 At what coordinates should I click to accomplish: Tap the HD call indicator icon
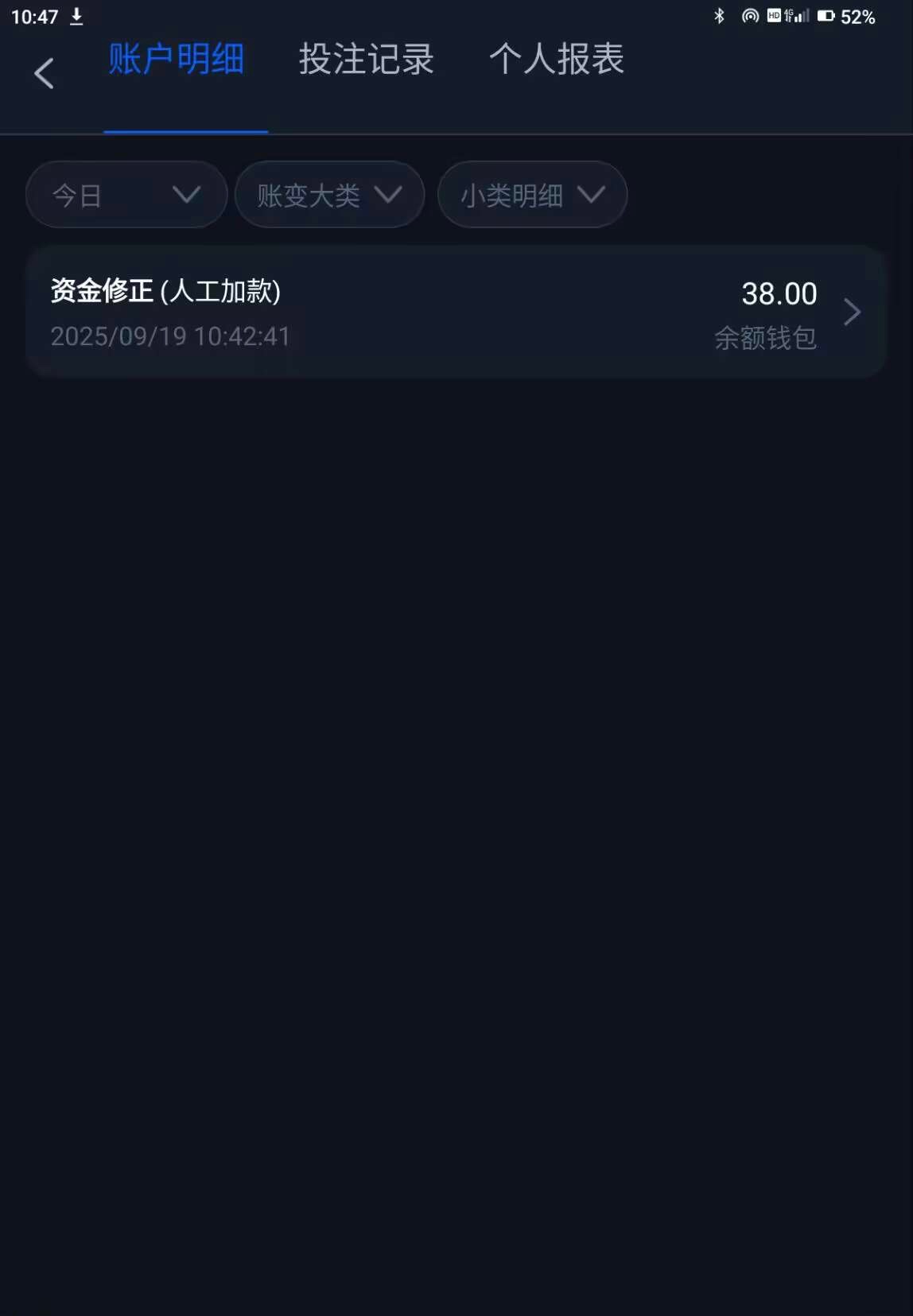(x=773, y=14)
